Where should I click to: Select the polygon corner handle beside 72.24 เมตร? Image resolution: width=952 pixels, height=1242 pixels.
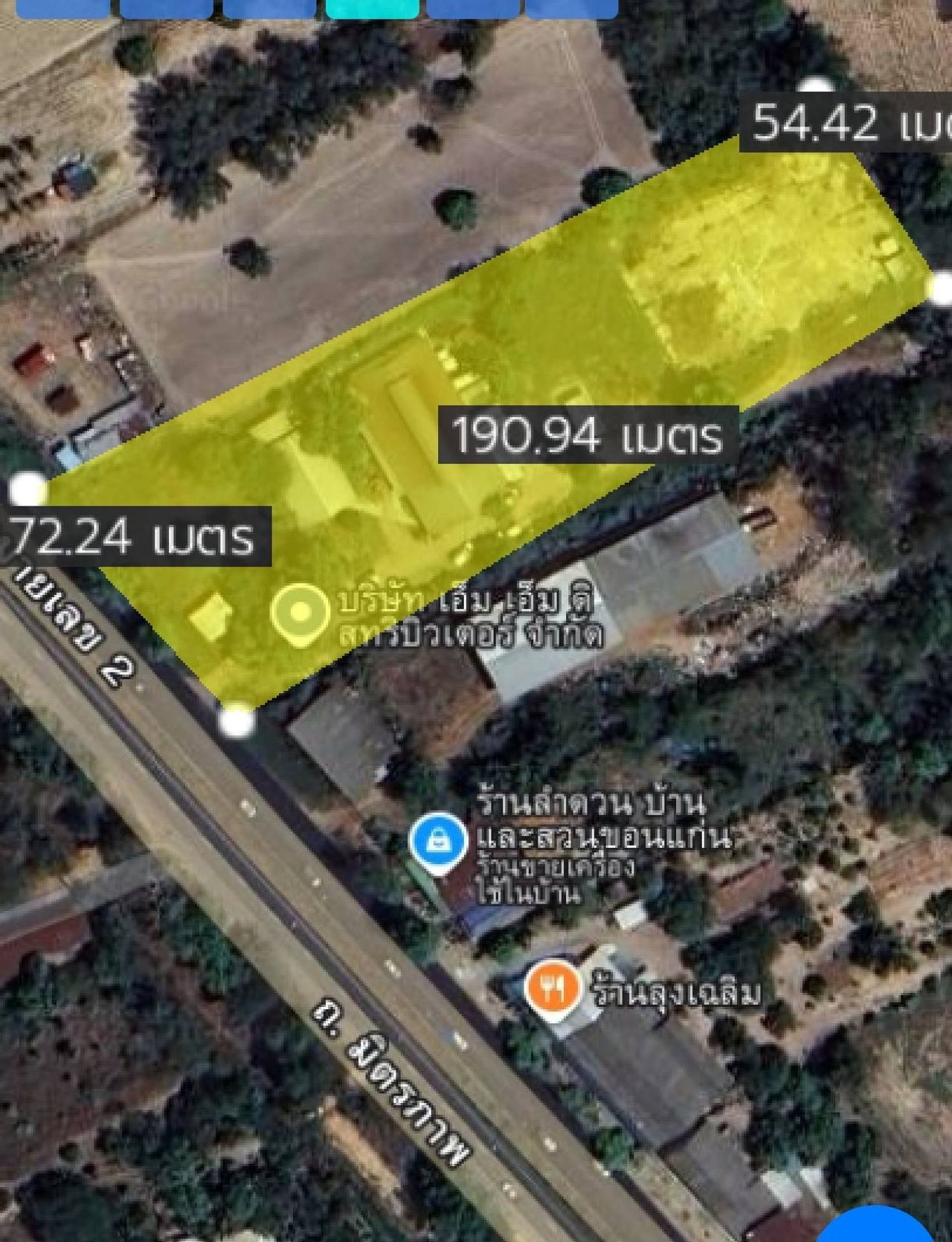click(x=28, y=489)
